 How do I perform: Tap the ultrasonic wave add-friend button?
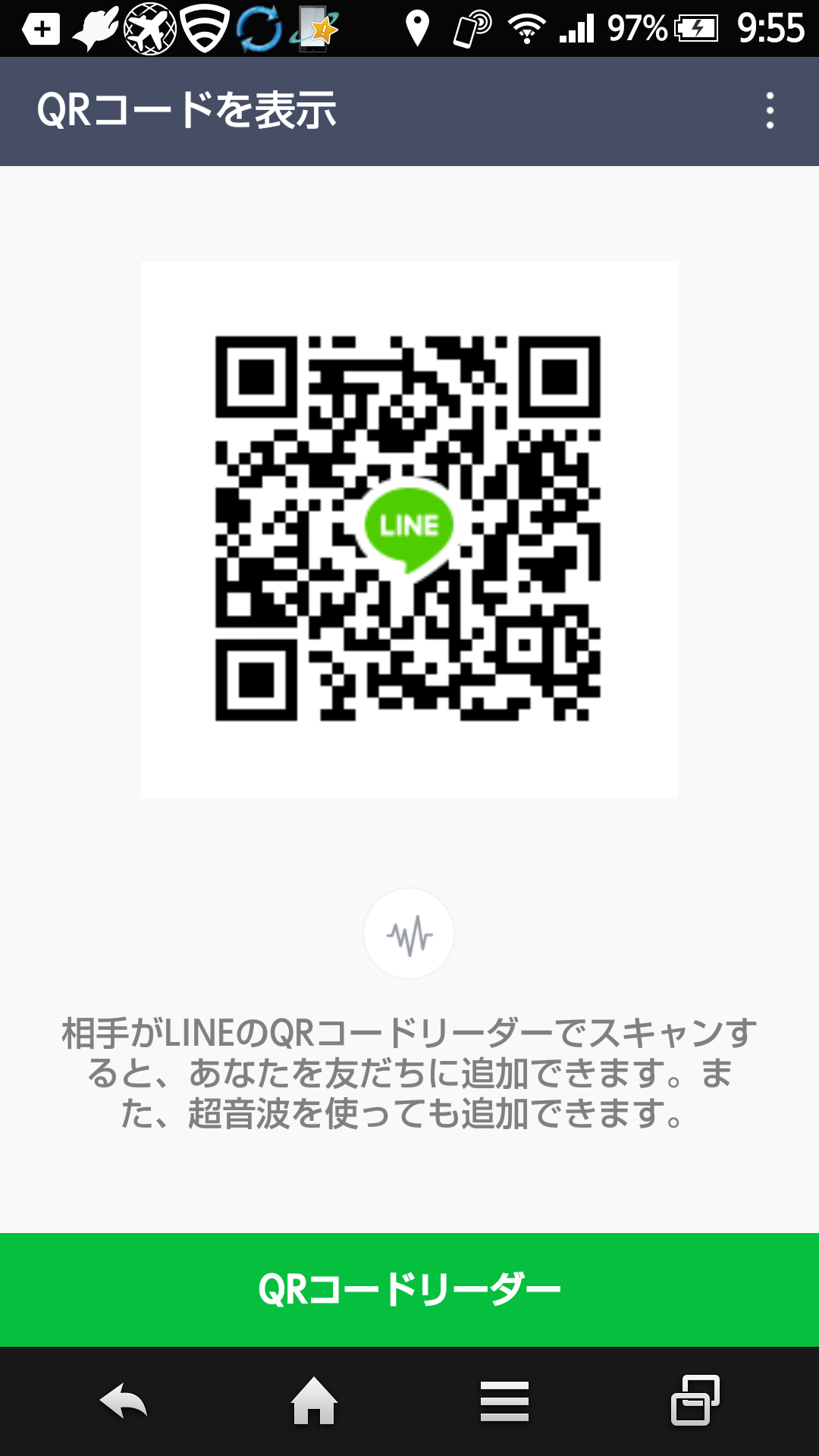point(409,934)
